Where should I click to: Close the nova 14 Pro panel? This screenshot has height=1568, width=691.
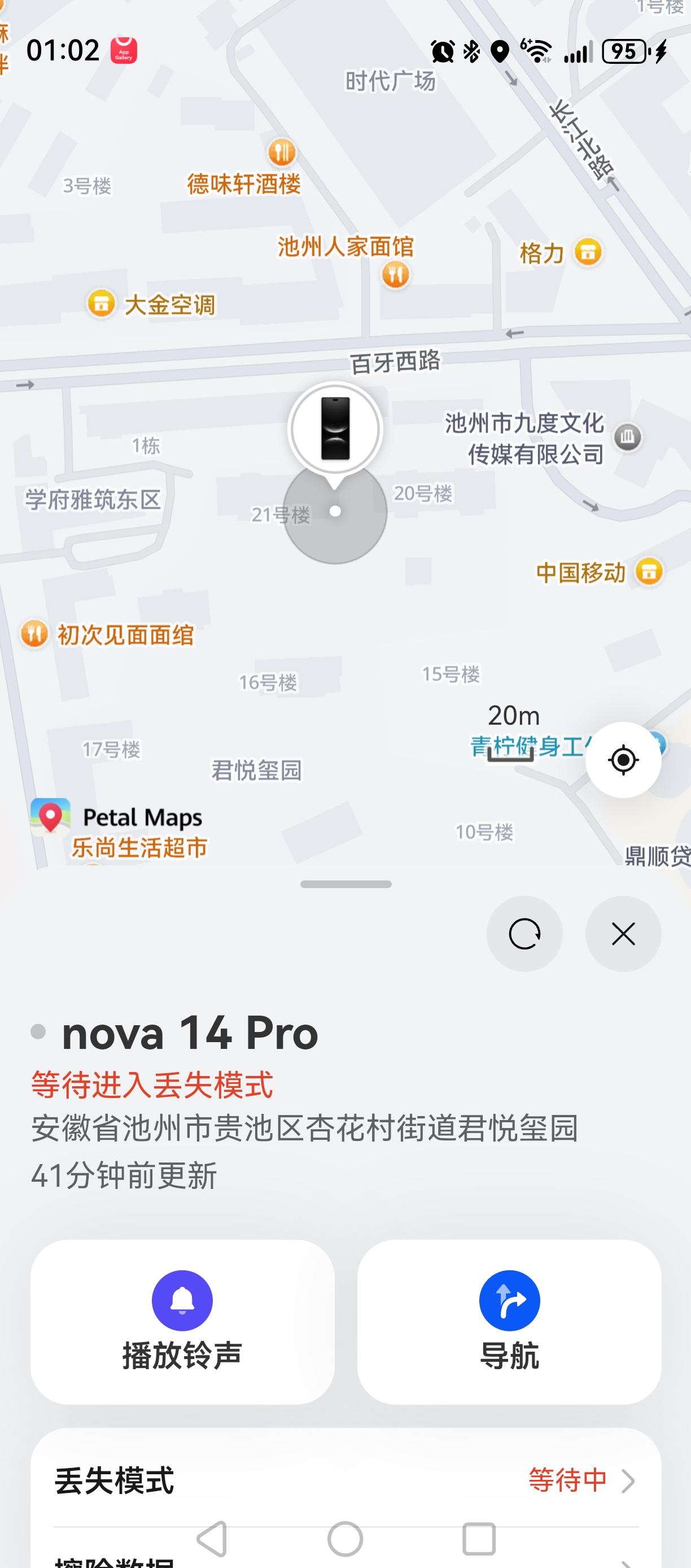[x=623, y=934]
